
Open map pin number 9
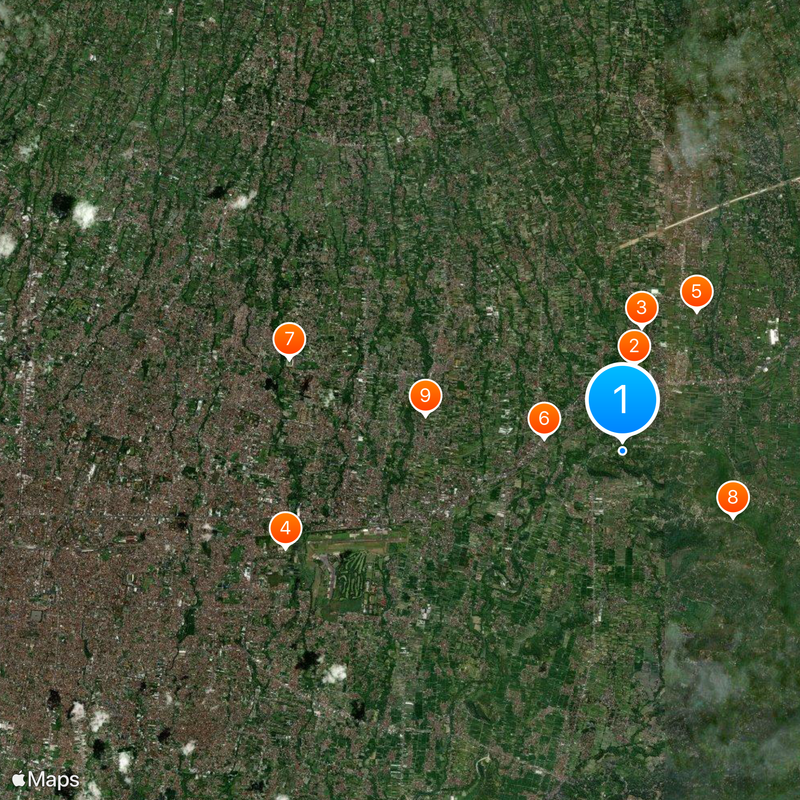425,396
